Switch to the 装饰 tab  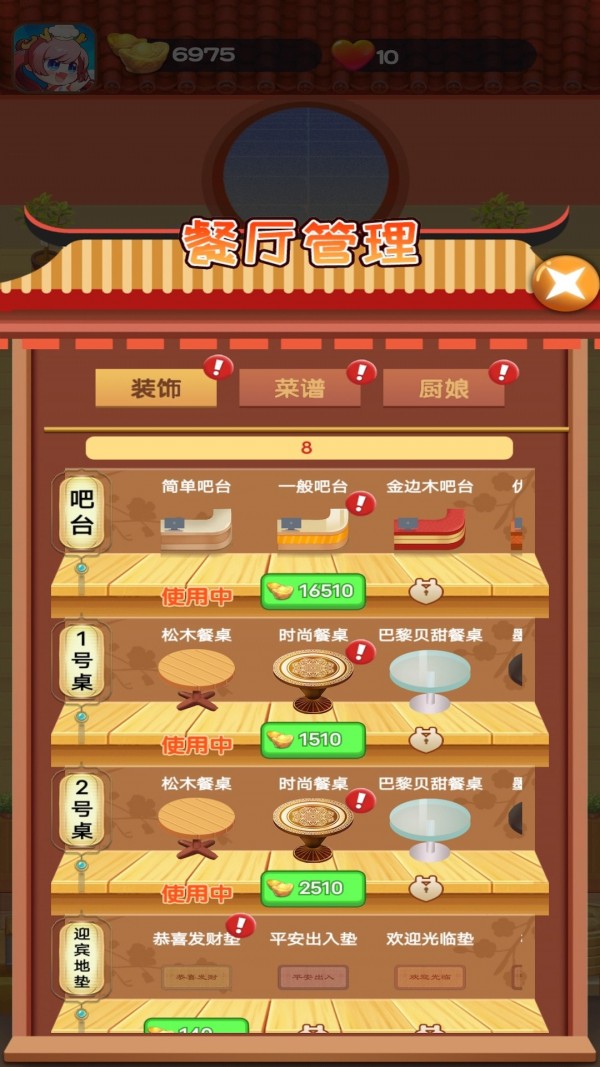coord(156,388)
